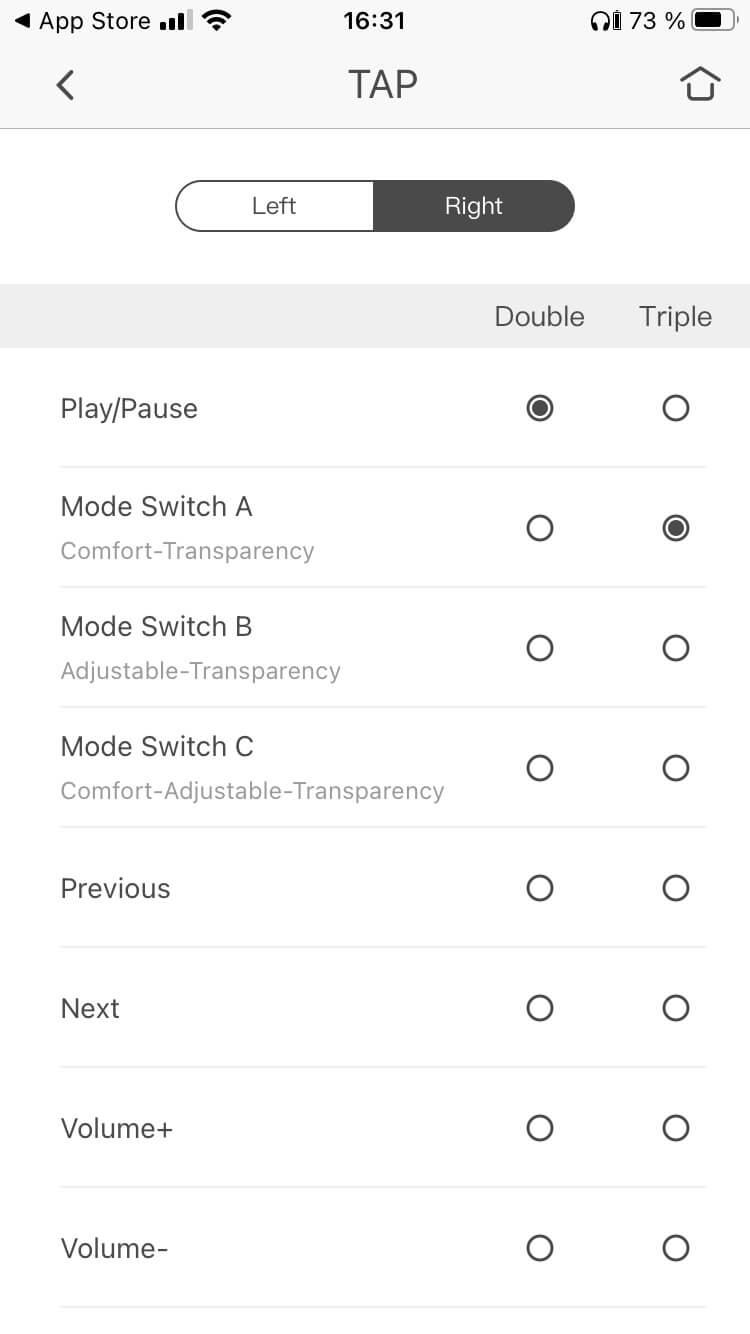750x1334 pixels.
Task: Set Volume- for double tap
Action: 540,1248
